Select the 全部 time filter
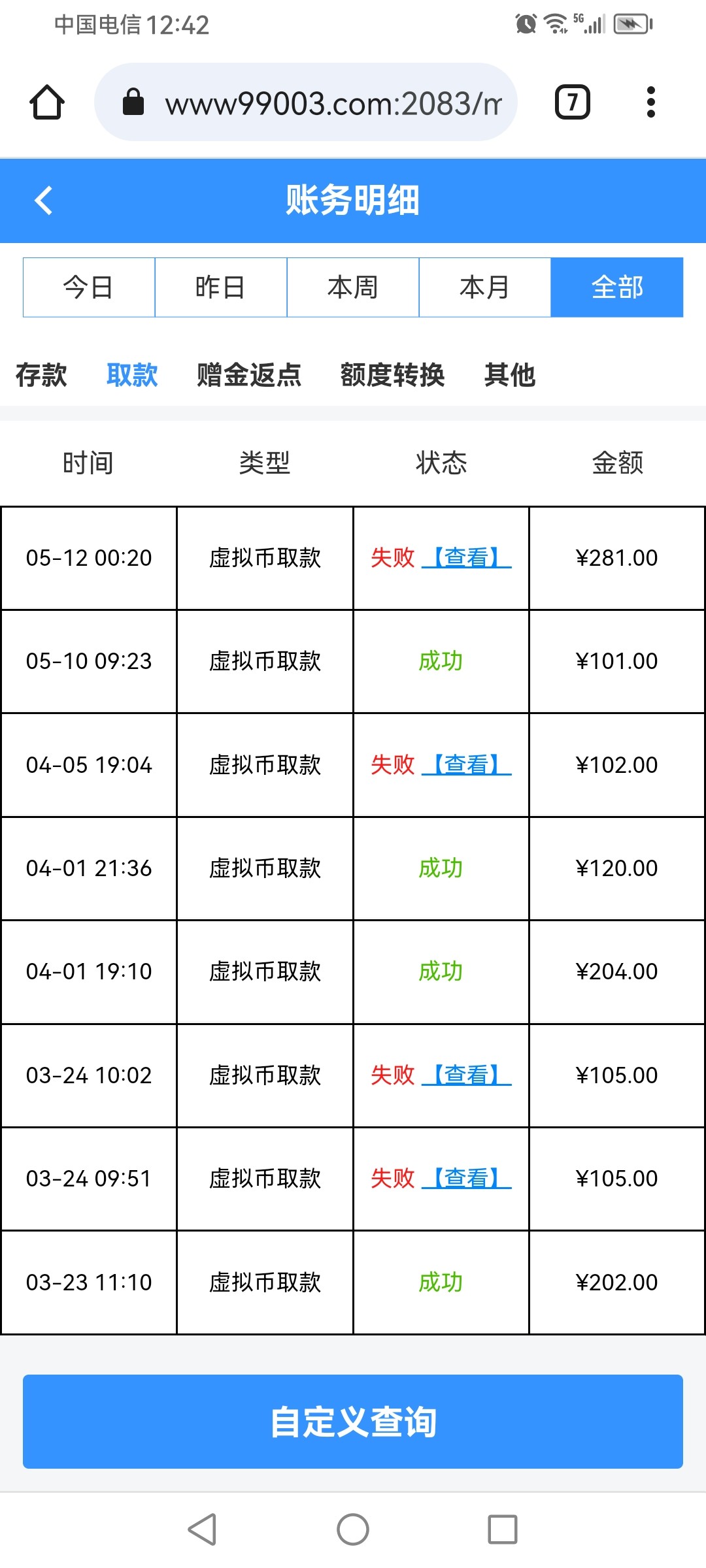 617,287
